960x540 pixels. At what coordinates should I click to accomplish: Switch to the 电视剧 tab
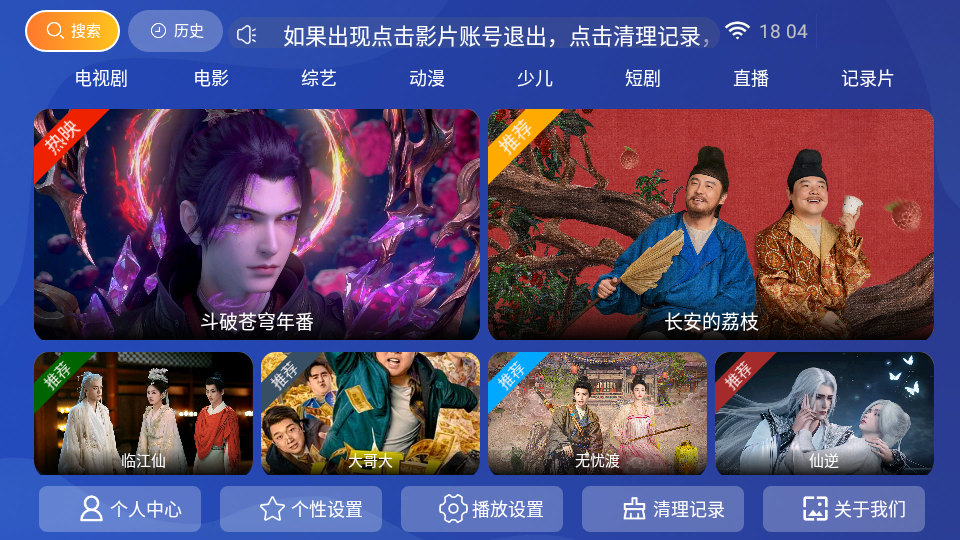tap(101, 78)
